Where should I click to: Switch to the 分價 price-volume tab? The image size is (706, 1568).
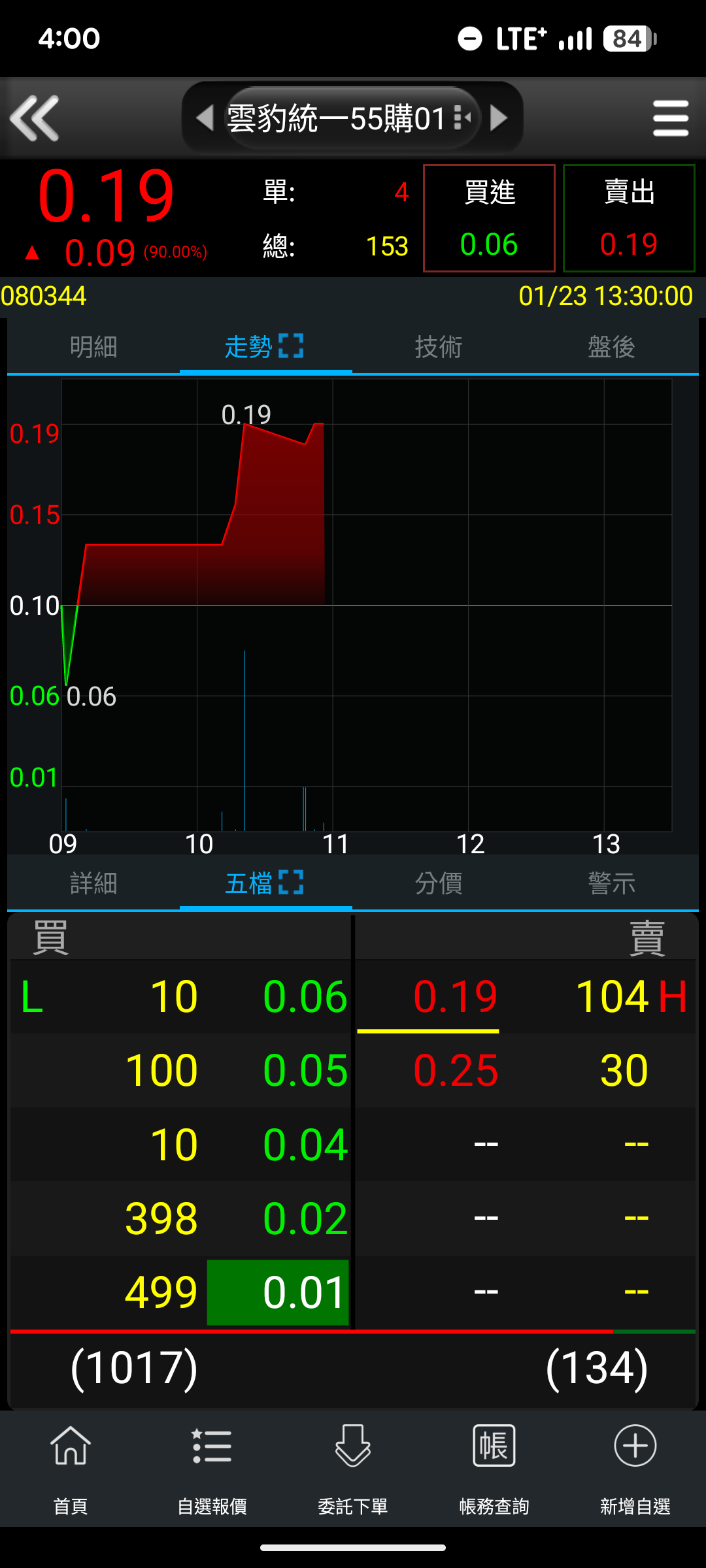tap(439, 883)
